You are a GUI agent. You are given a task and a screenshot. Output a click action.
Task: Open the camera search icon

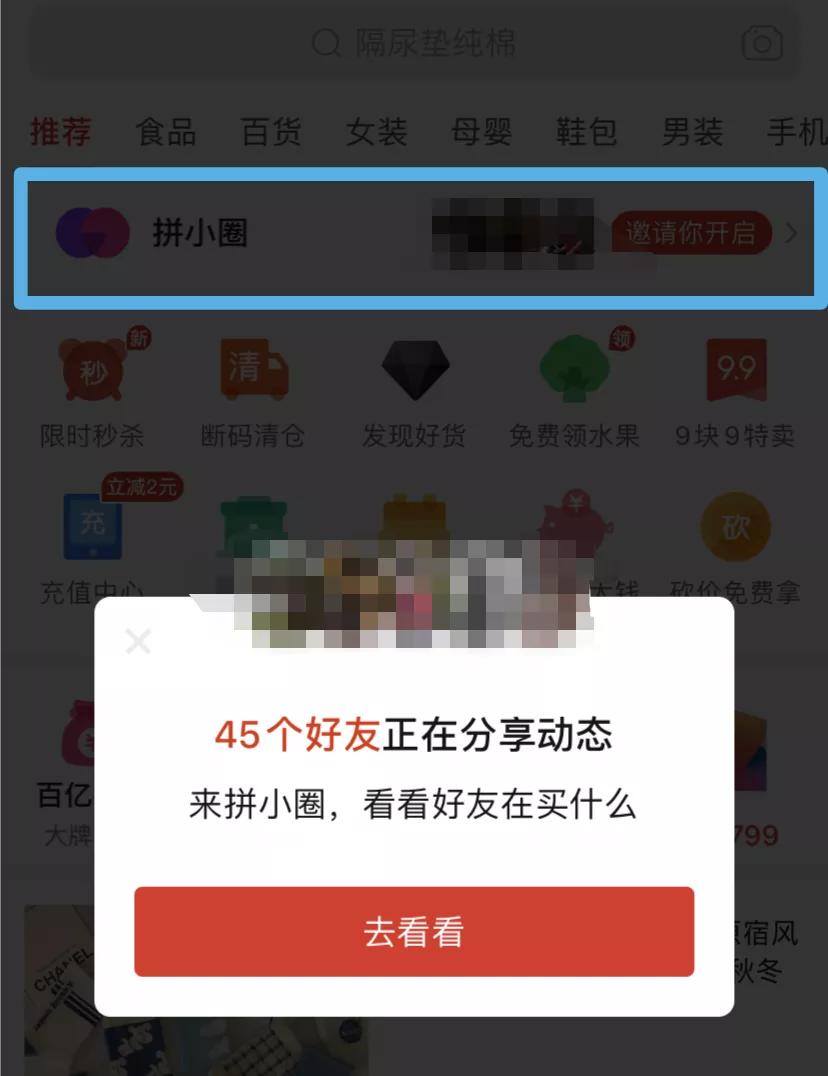pos(762,44)
